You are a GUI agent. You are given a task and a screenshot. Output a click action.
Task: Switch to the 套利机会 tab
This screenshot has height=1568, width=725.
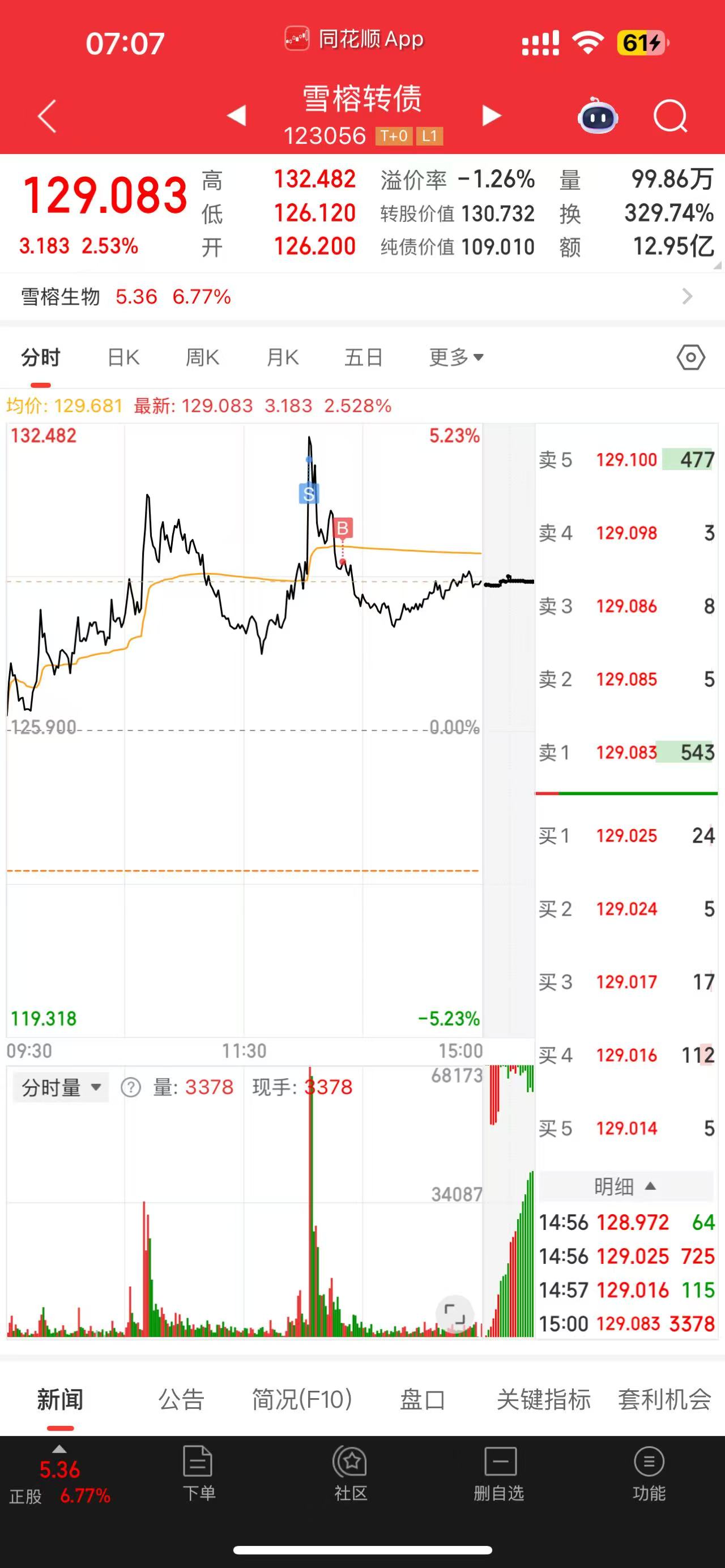coord(664,1399)
